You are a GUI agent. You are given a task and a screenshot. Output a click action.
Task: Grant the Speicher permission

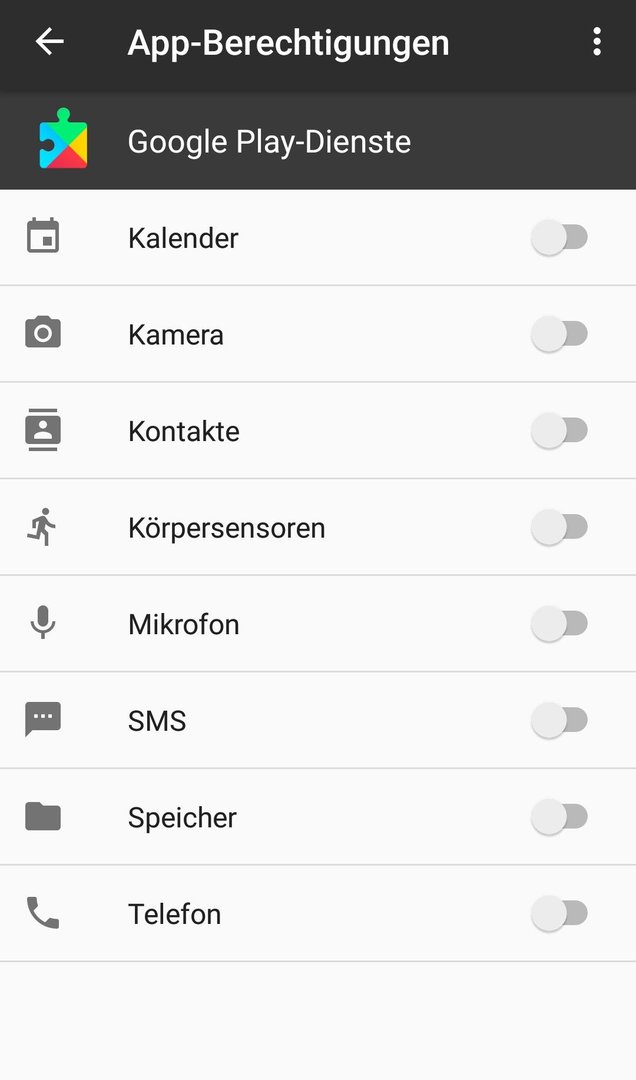click(560, 817)
